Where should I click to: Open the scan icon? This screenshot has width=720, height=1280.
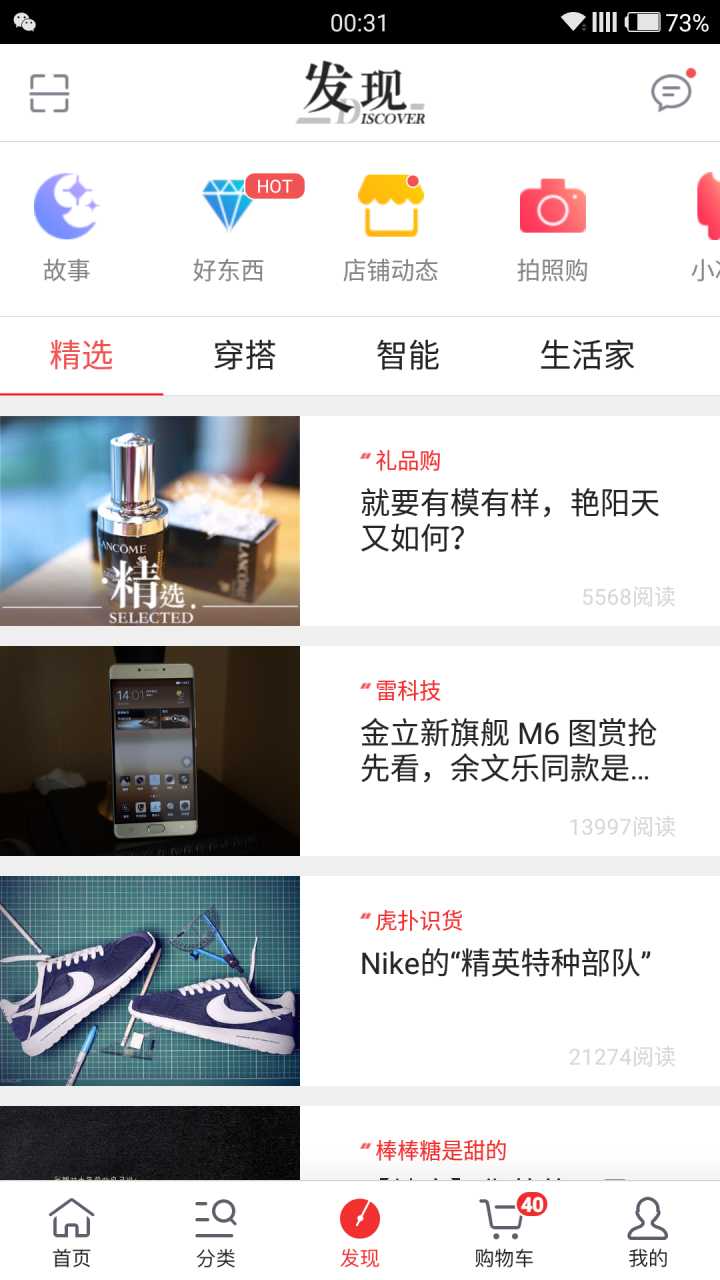tap(49, 93)
